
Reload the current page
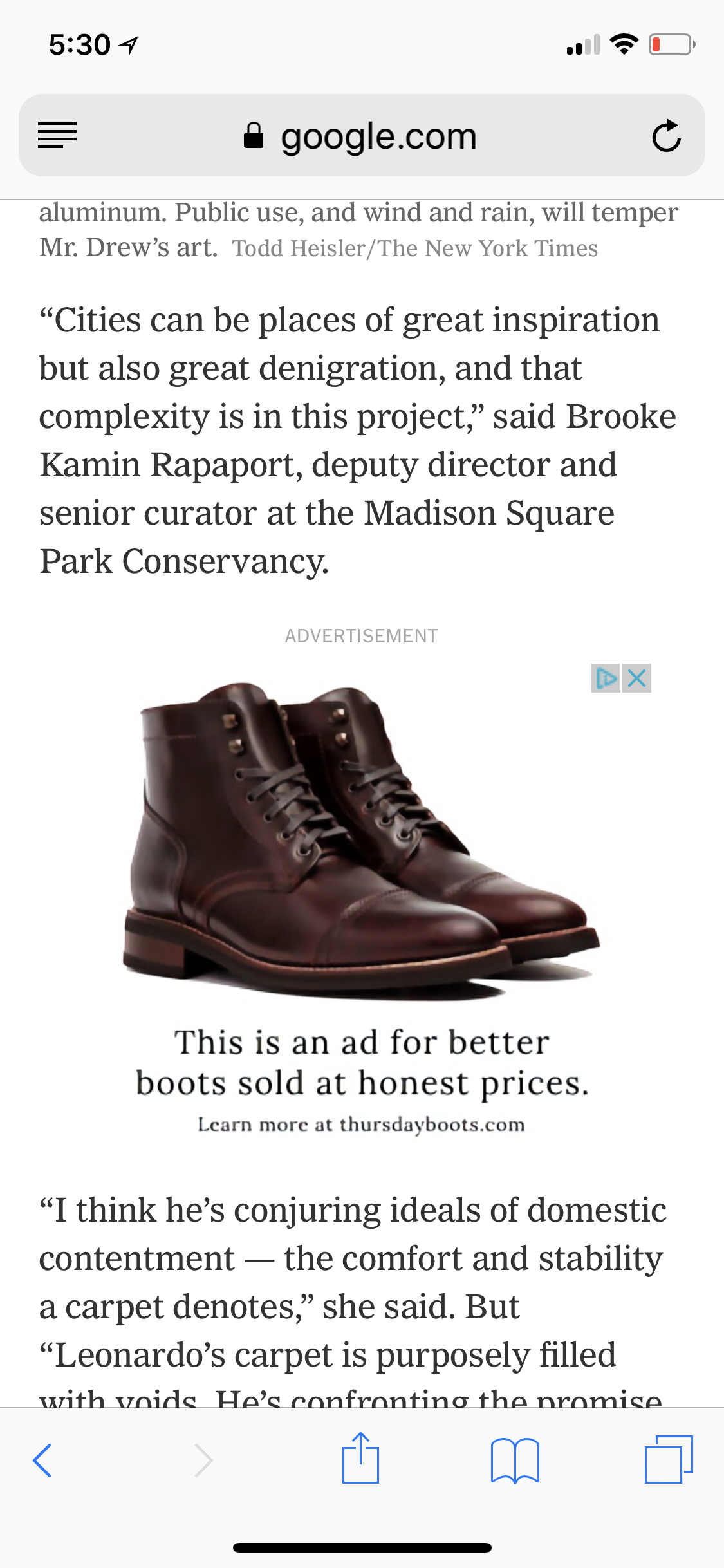666,136
